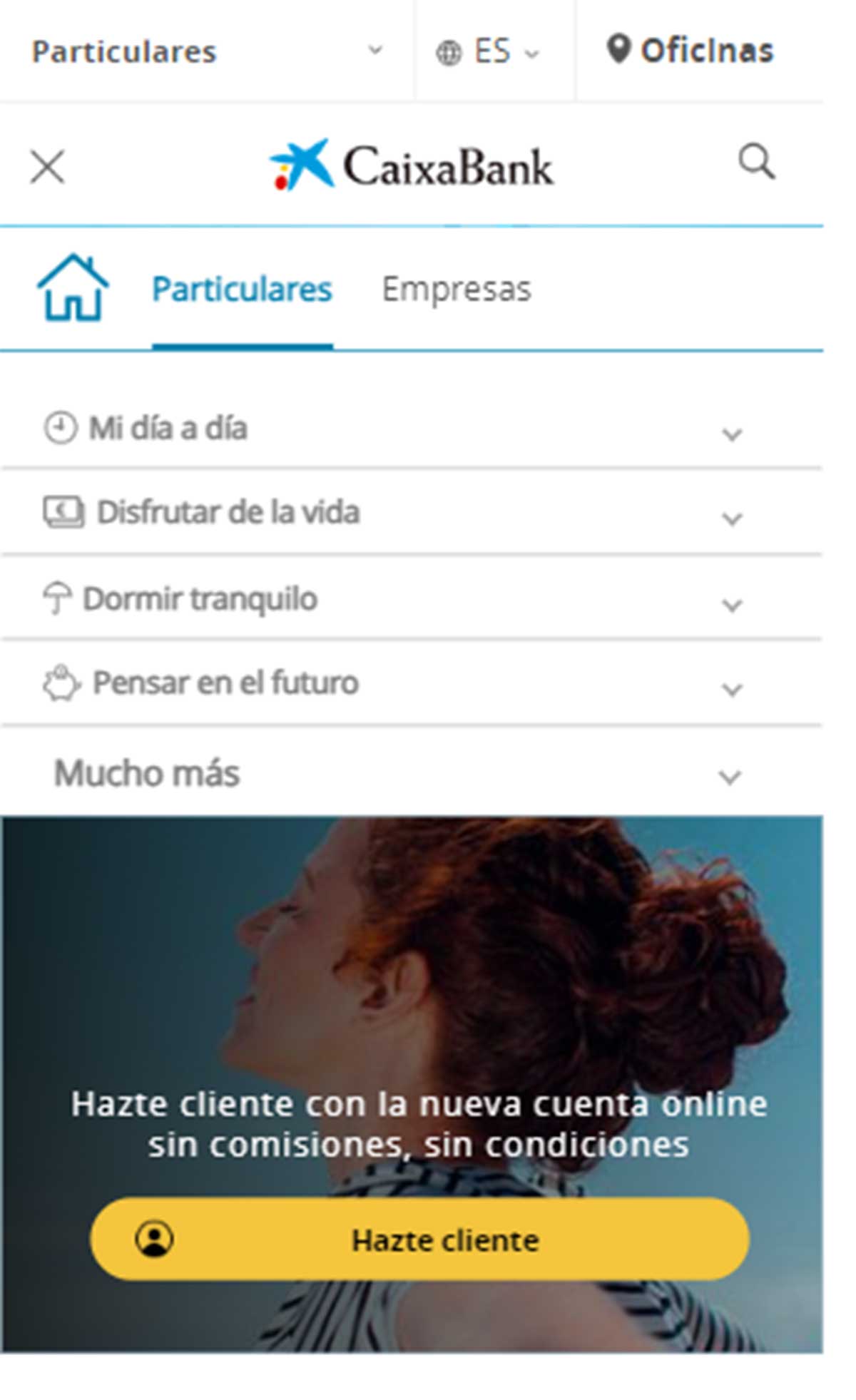Open the Particulares profile selector dropdown
856x1400 pixels.
point(207,51)
